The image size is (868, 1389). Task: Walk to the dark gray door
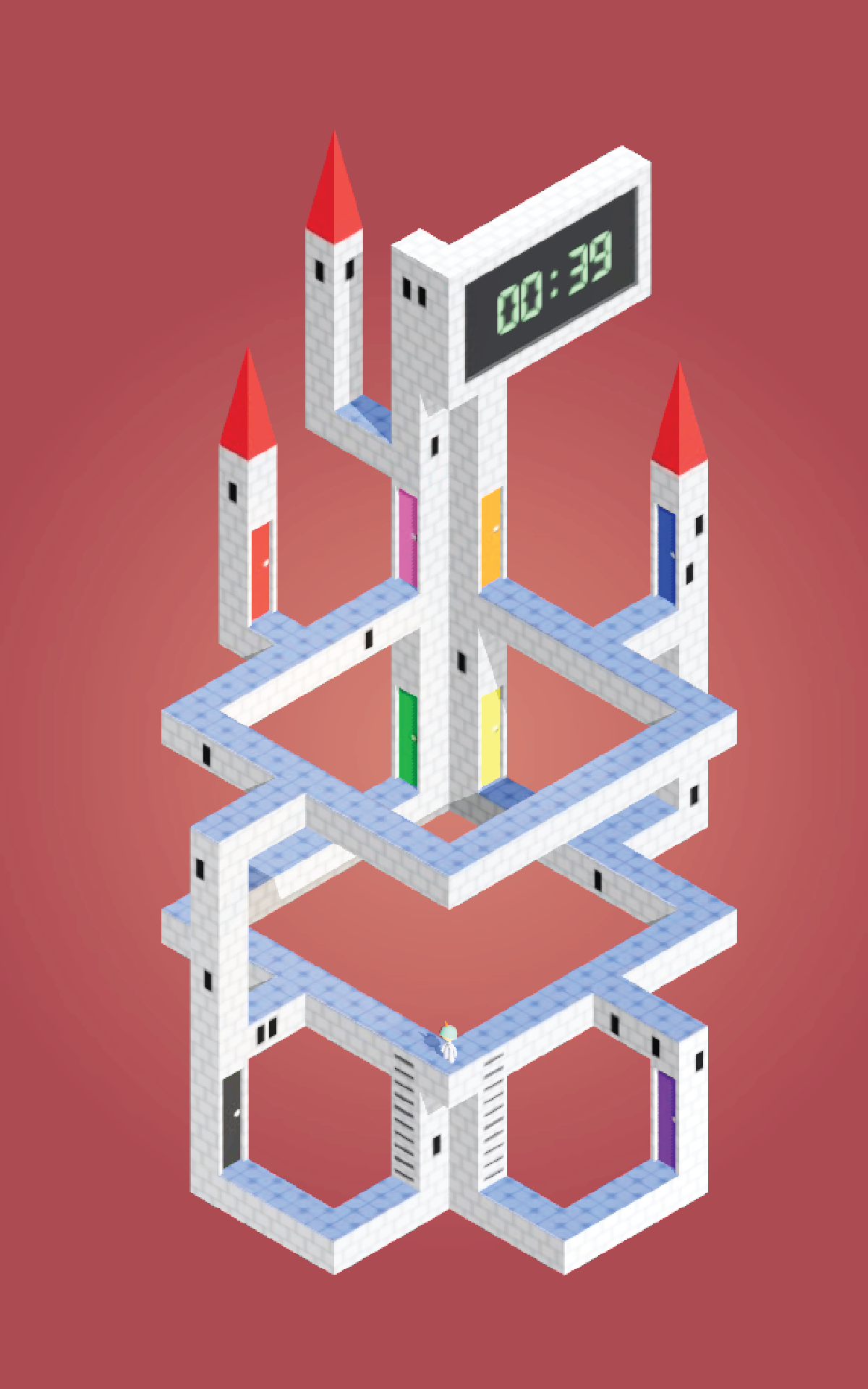(x=232, y=1118)
